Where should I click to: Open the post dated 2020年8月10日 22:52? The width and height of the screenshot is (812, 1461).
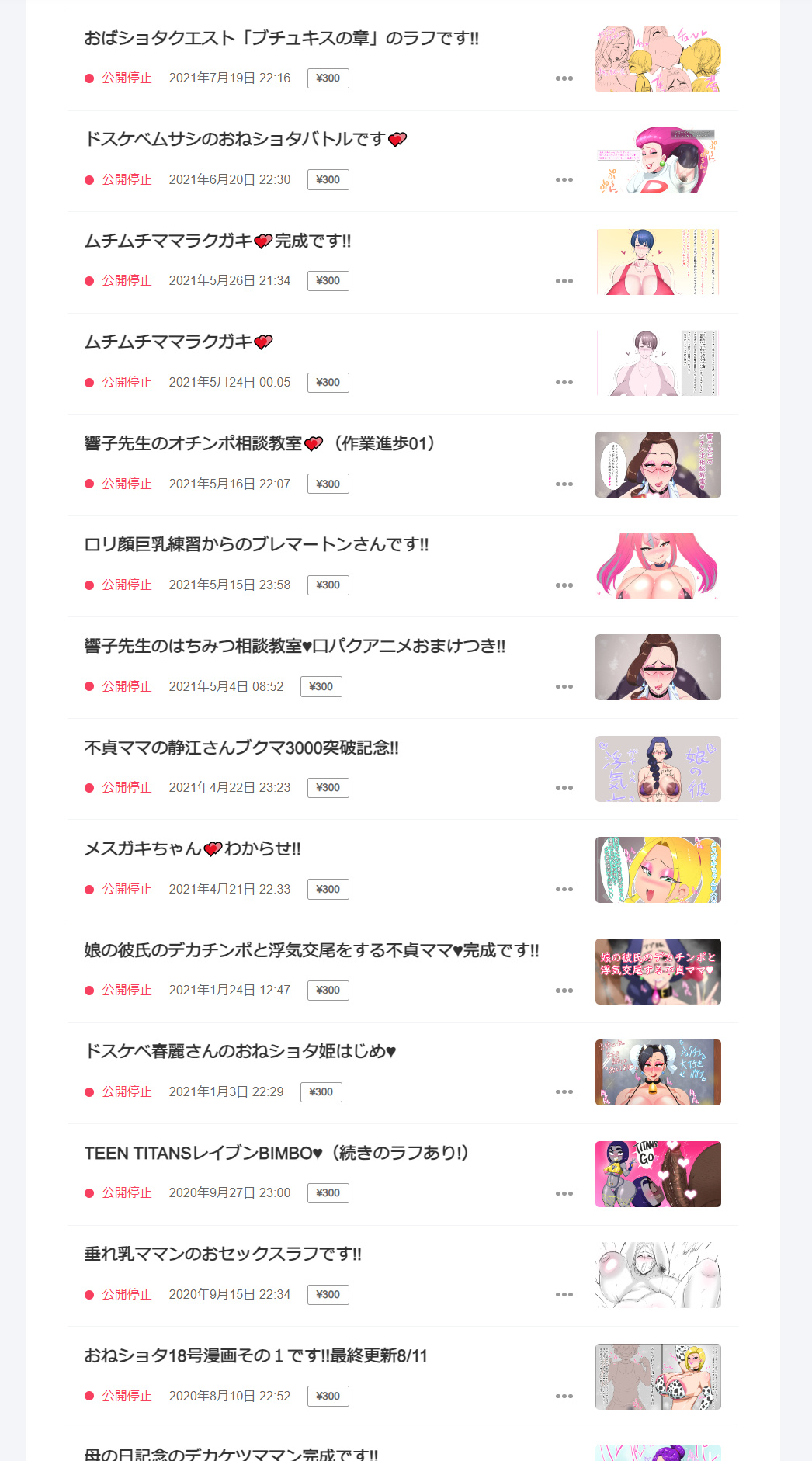point(255,1355)
